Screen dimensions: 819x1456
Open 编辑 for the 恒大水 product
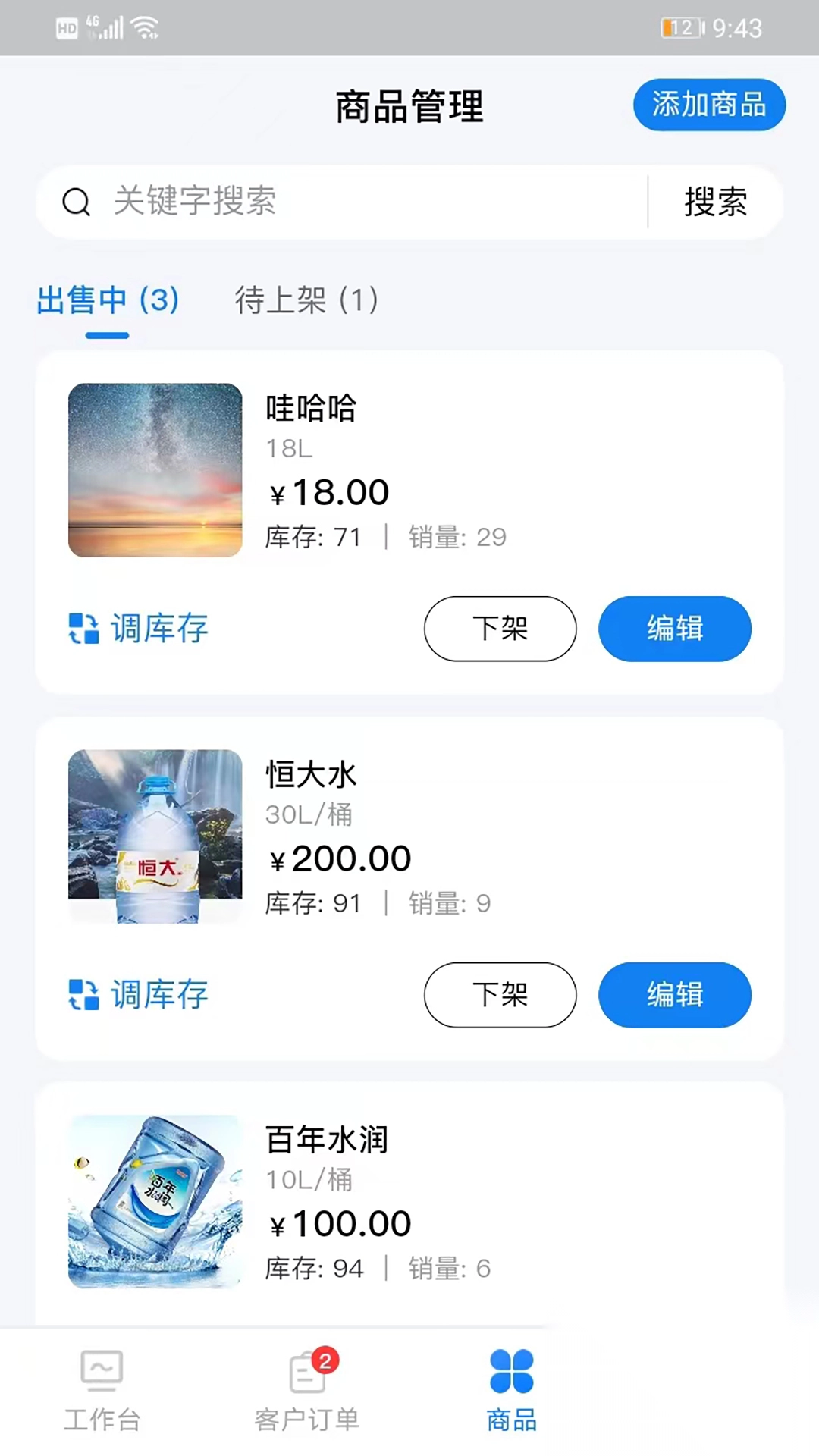tap(675, 995)
